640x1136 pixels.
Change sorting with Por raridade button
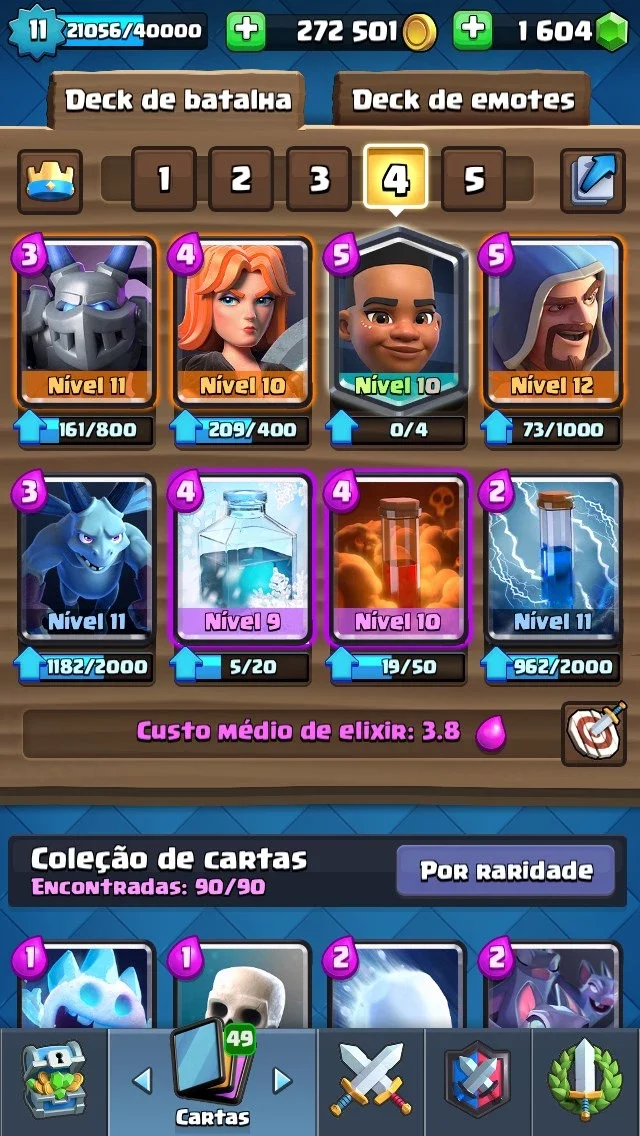pos(506,870)
